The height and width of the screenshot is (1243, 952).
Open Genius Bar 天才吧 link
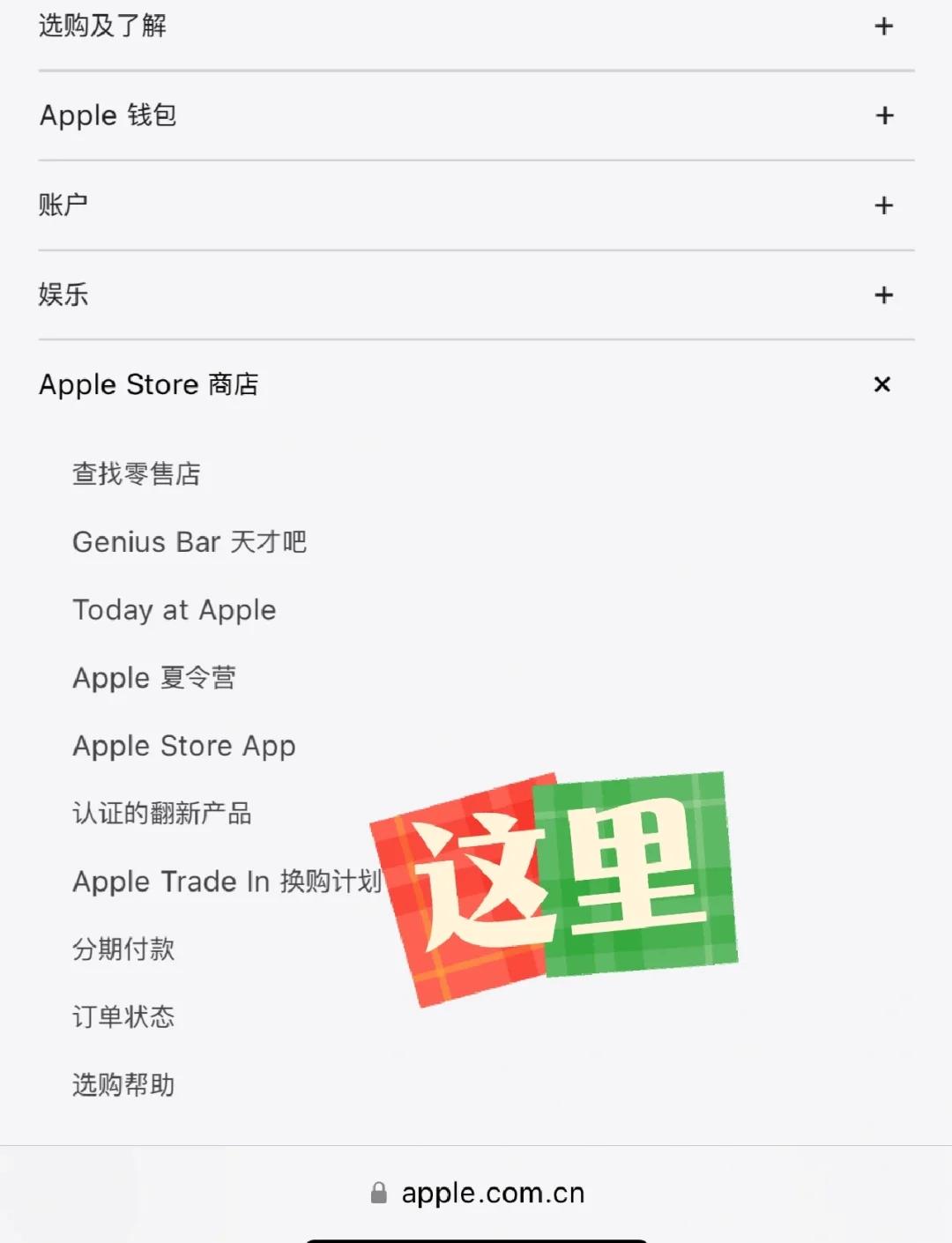tap(190, 542)
